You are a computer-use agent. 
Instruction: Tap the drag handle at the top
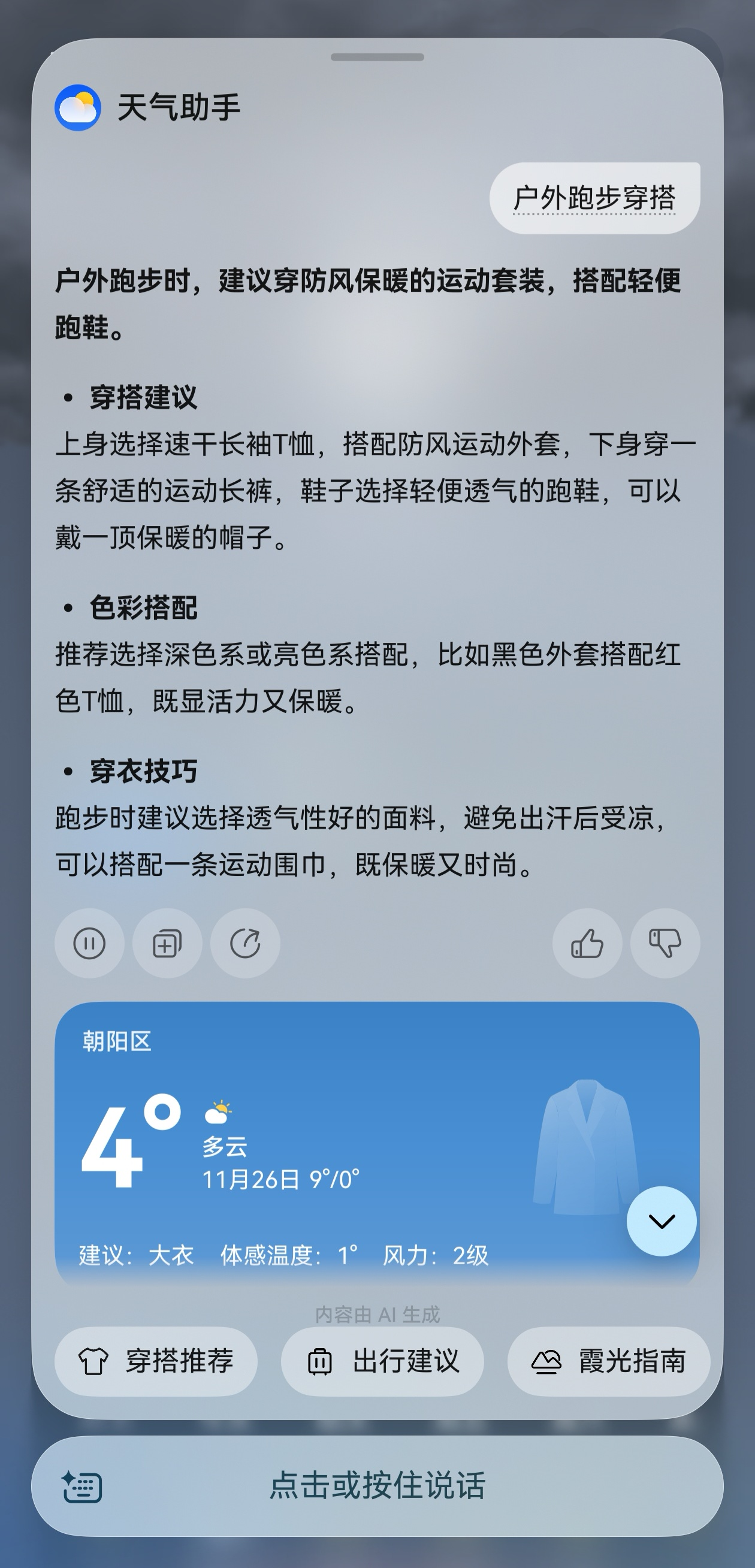pos(377,58)
